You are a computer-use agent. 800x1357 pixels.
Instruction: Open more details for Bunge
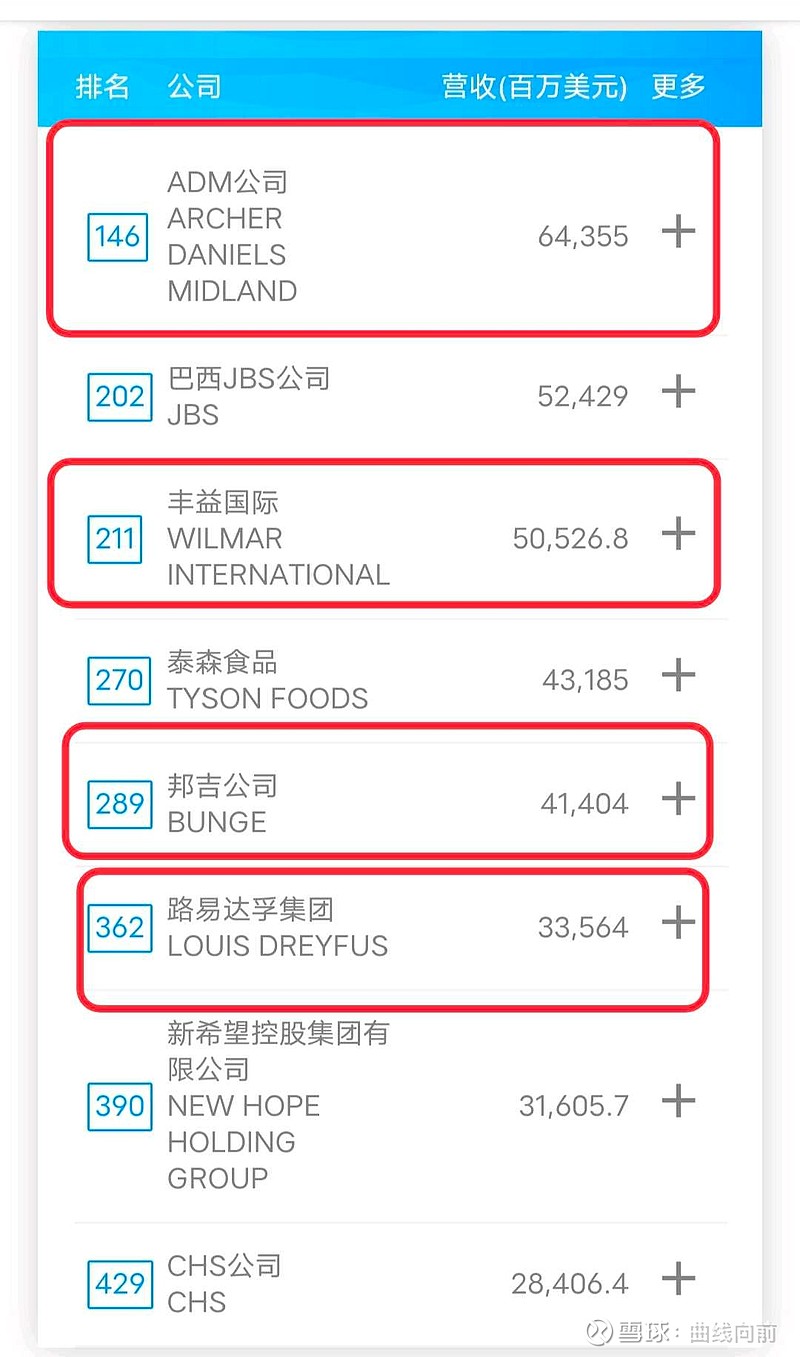[678, 798]
